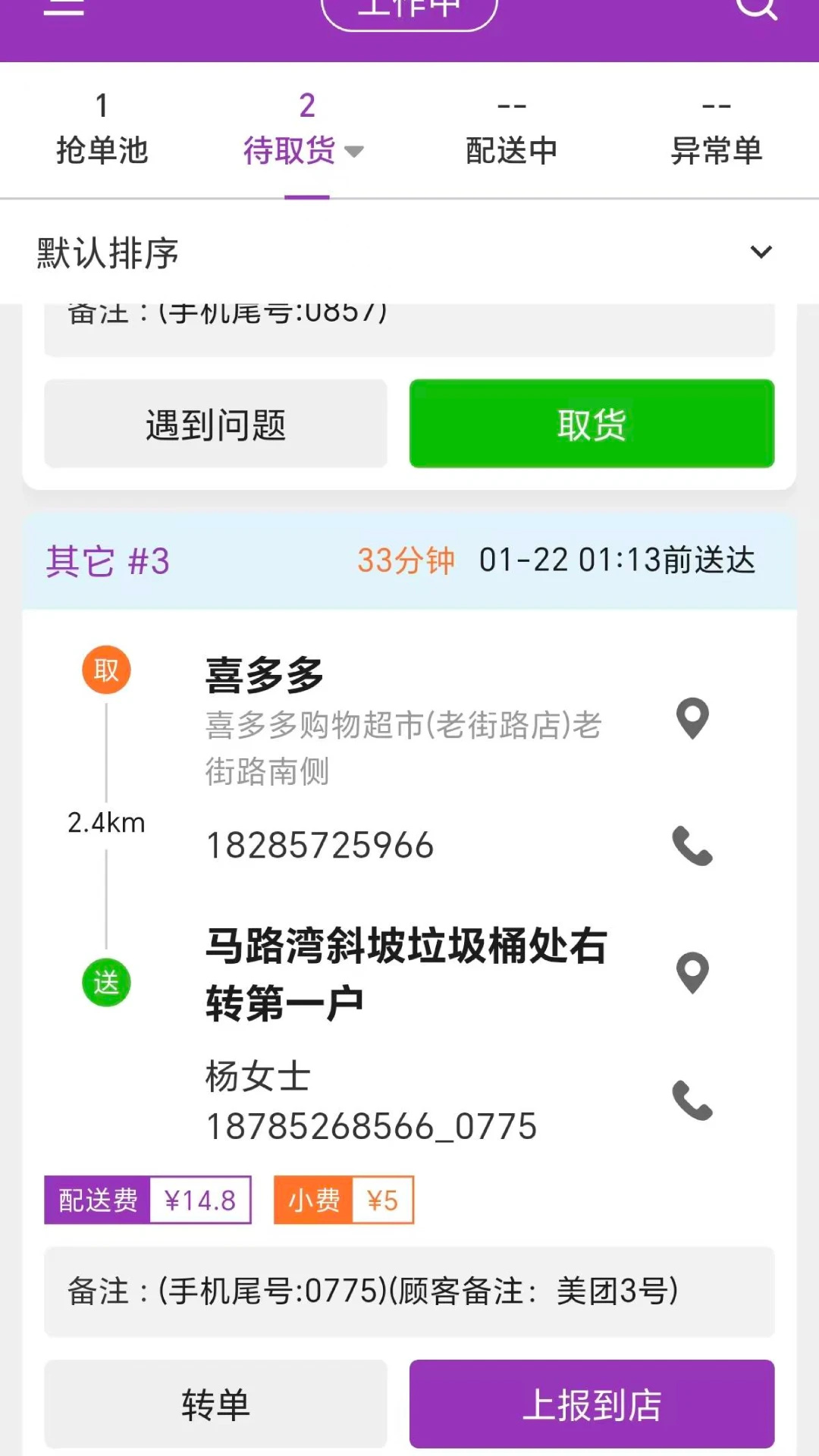Screen dimensions: 819x1456
Task: Tap the 取 pickup marker icon
Action: coord(105,668)
